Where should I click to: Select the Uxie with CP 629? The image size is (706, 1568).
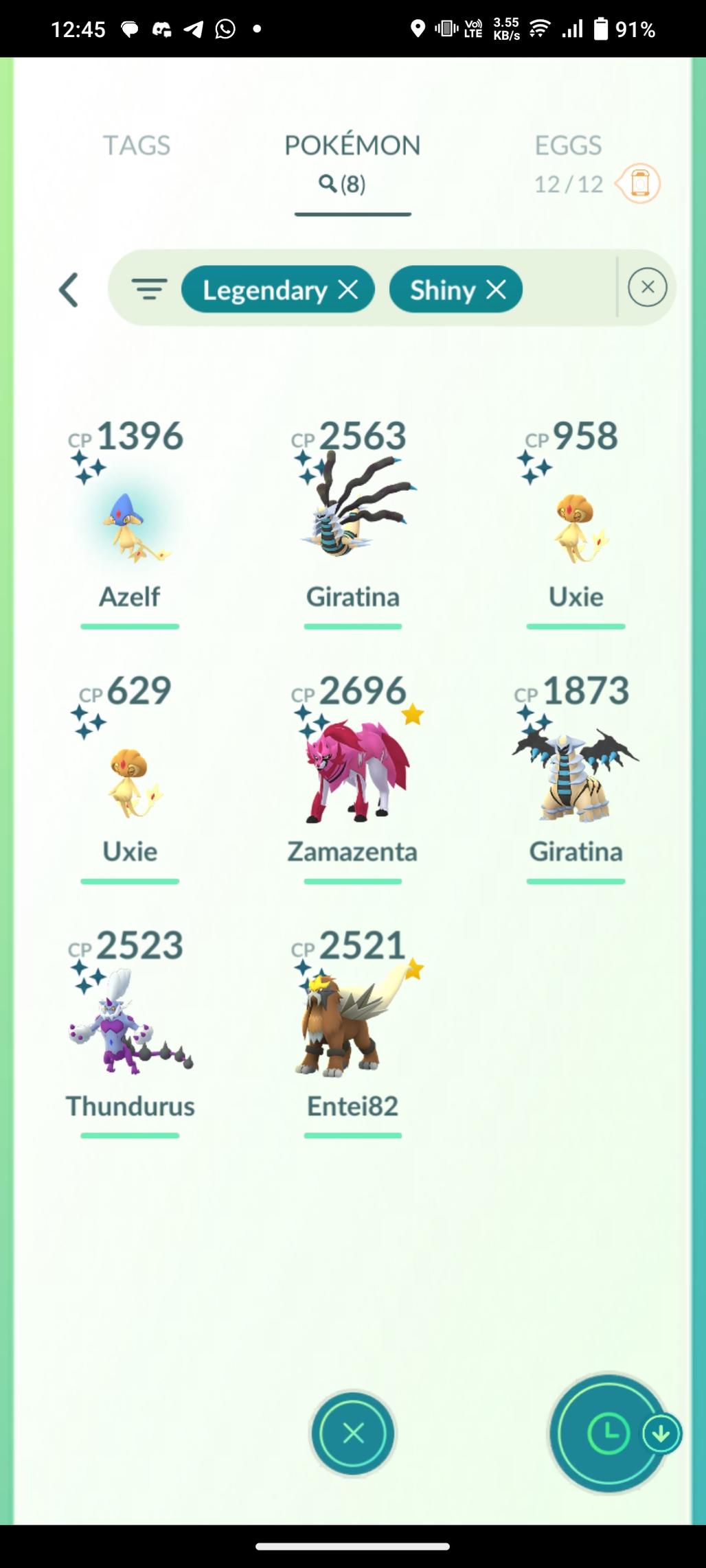(130, 783)
